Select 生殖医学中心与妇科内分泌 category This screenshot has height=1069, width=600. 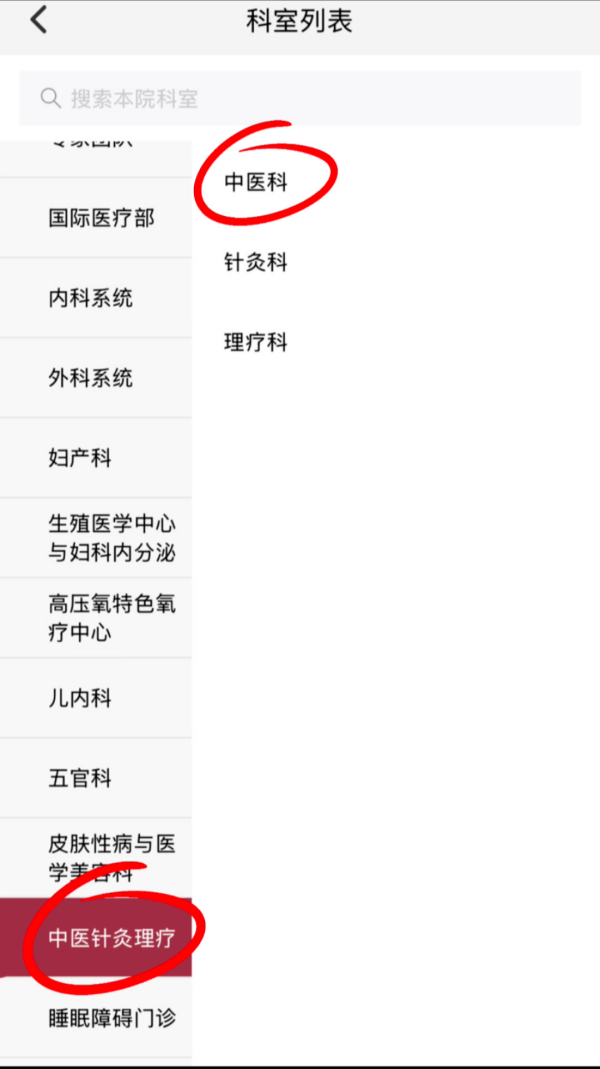95,538
